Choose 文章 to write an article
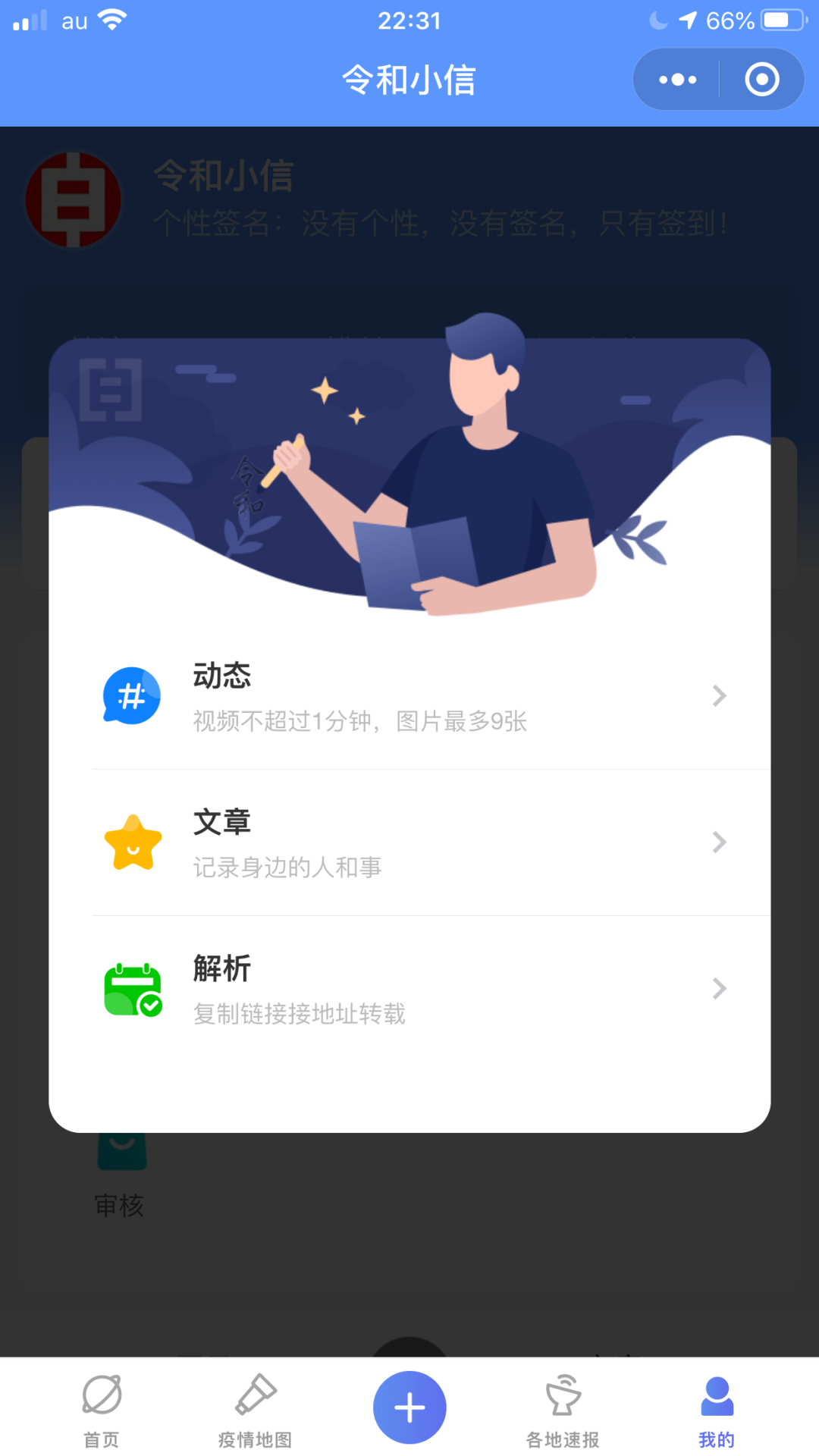 coord(409,843)
